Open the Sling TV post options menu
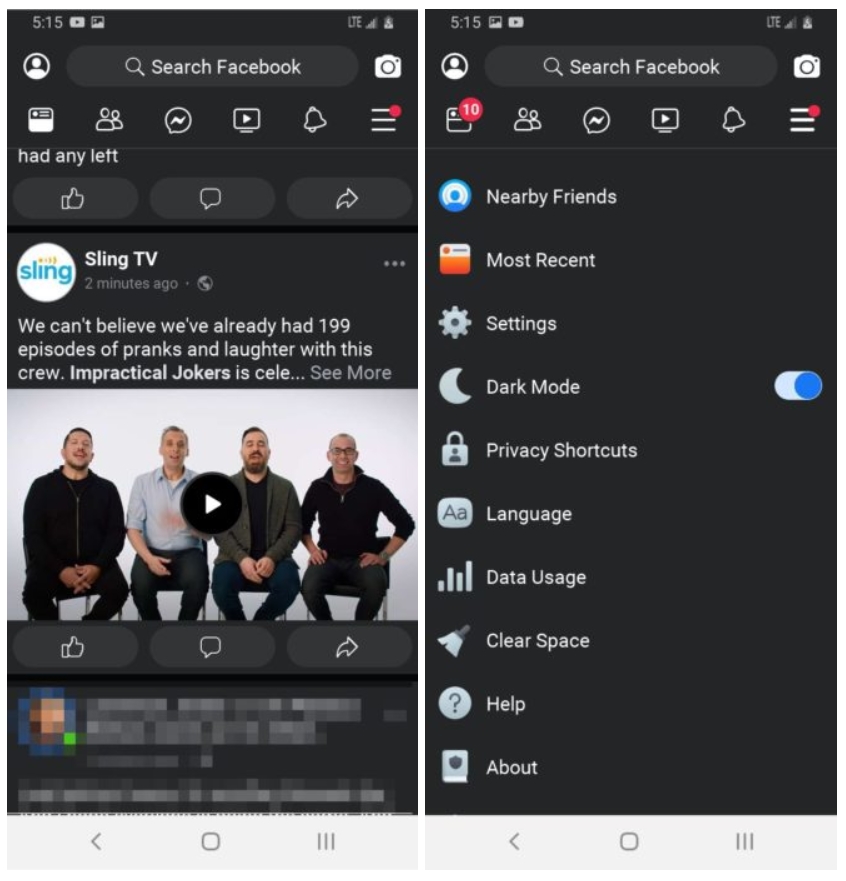 (x=394, y=264)
